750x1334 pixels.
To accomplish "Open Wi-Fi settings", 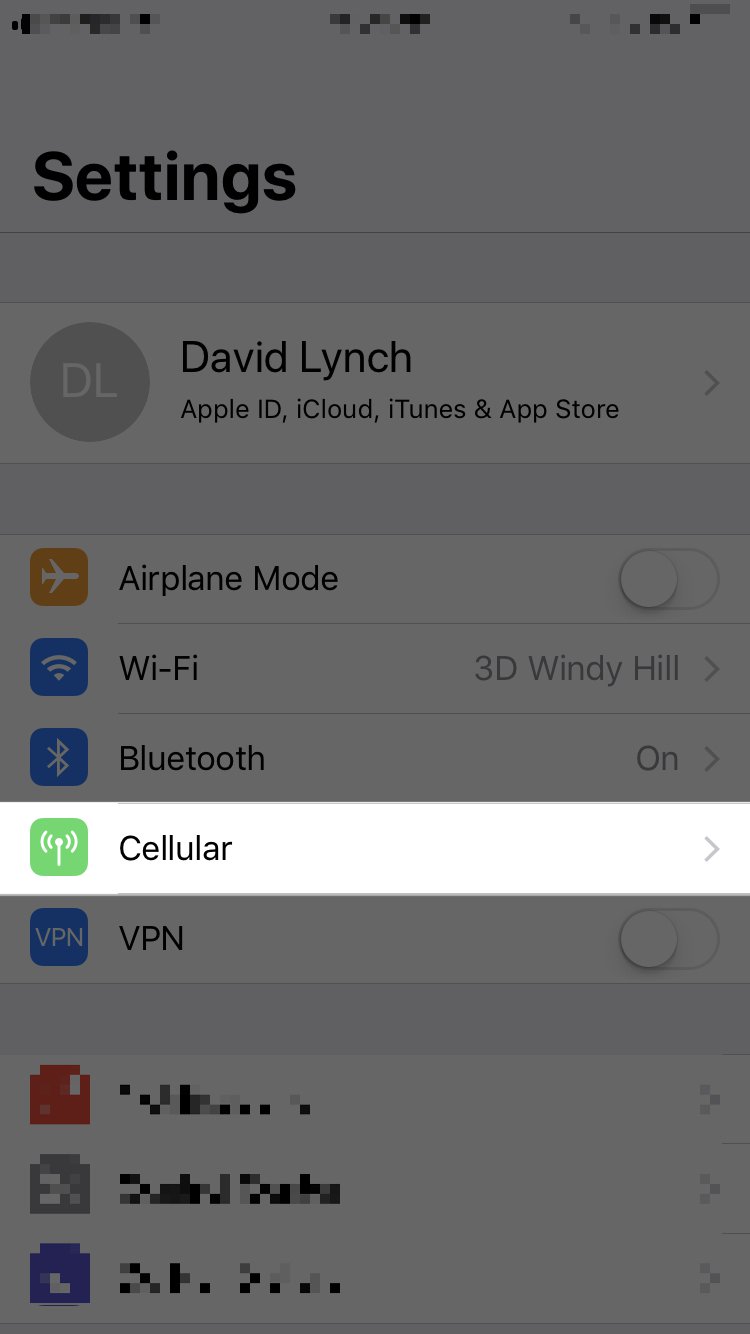I will (x=375, y=668).
